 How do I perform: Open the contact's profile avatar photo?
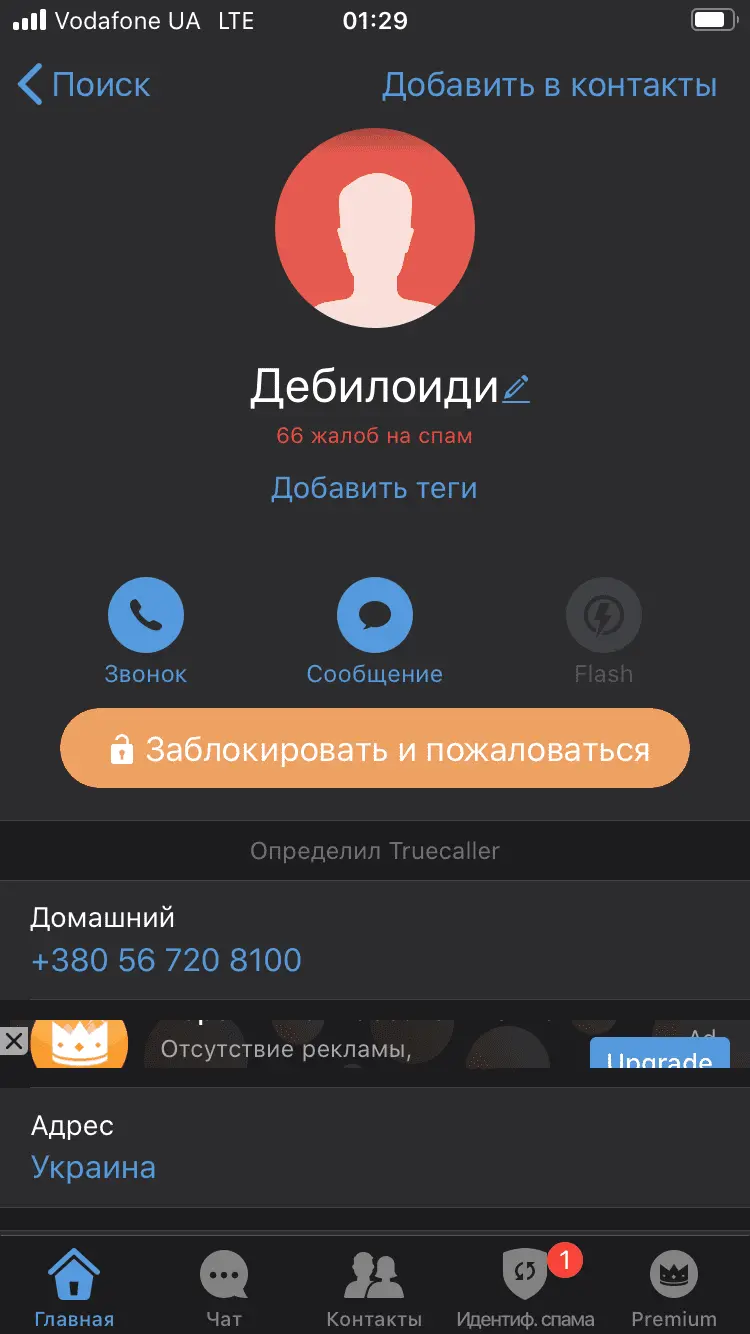[374, 227]
